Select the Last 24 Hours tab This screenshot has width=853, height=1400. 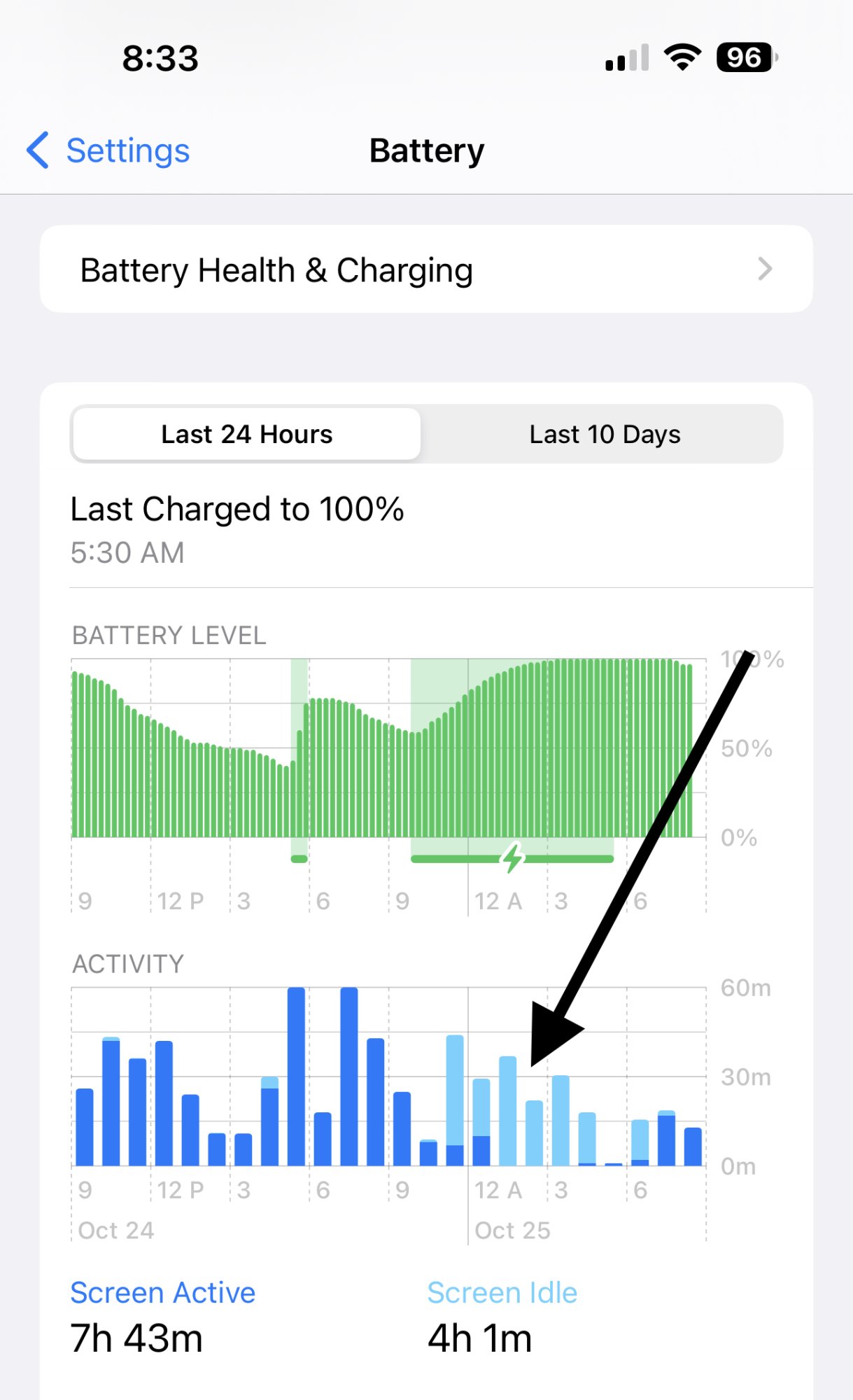point(247,434)
